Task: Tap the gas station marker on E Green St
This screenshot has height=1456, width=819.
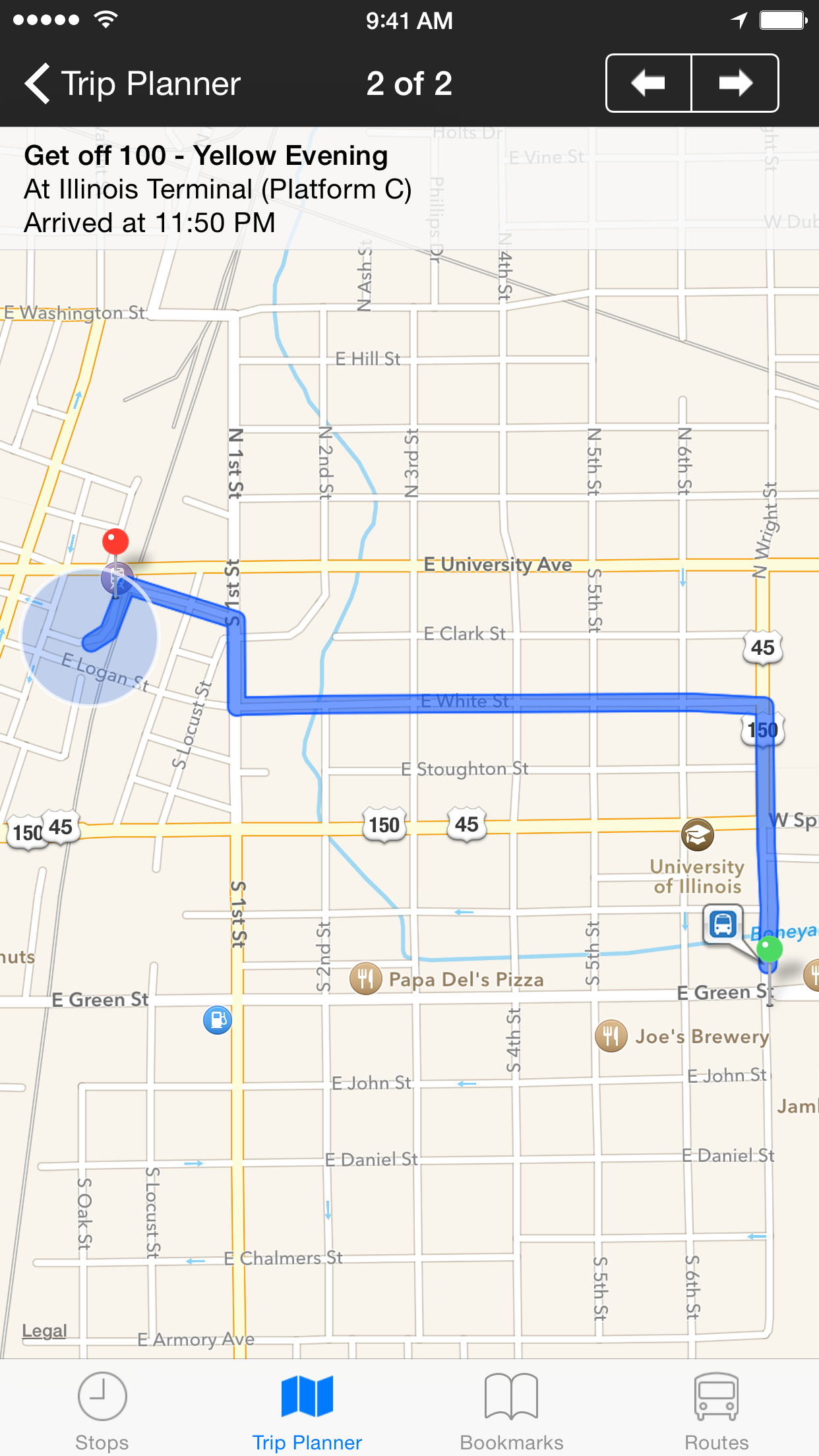Action: pyautogui.click(x=217, y=1020)
